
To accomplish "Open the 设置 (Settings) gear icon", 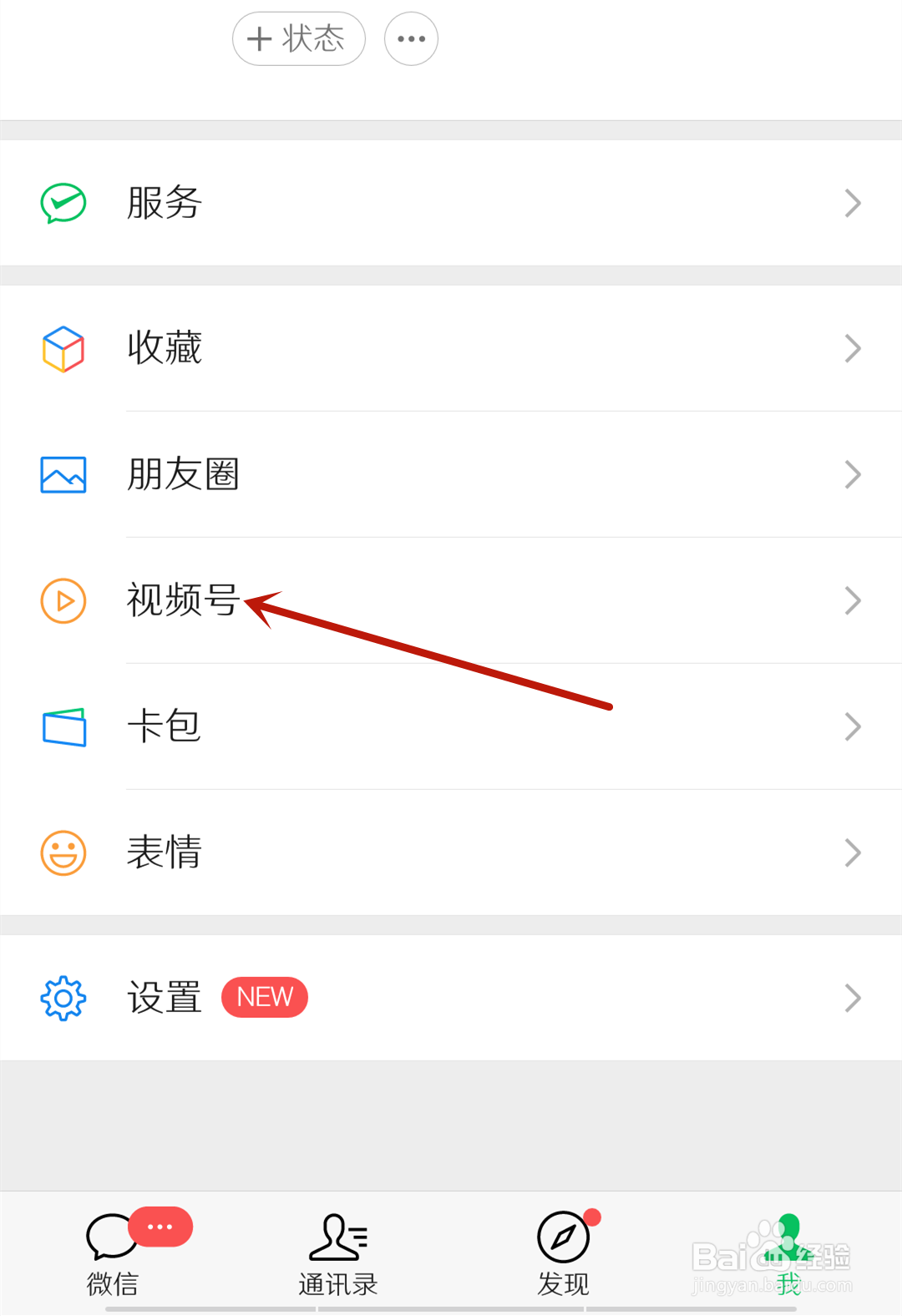I will [62, 997].
